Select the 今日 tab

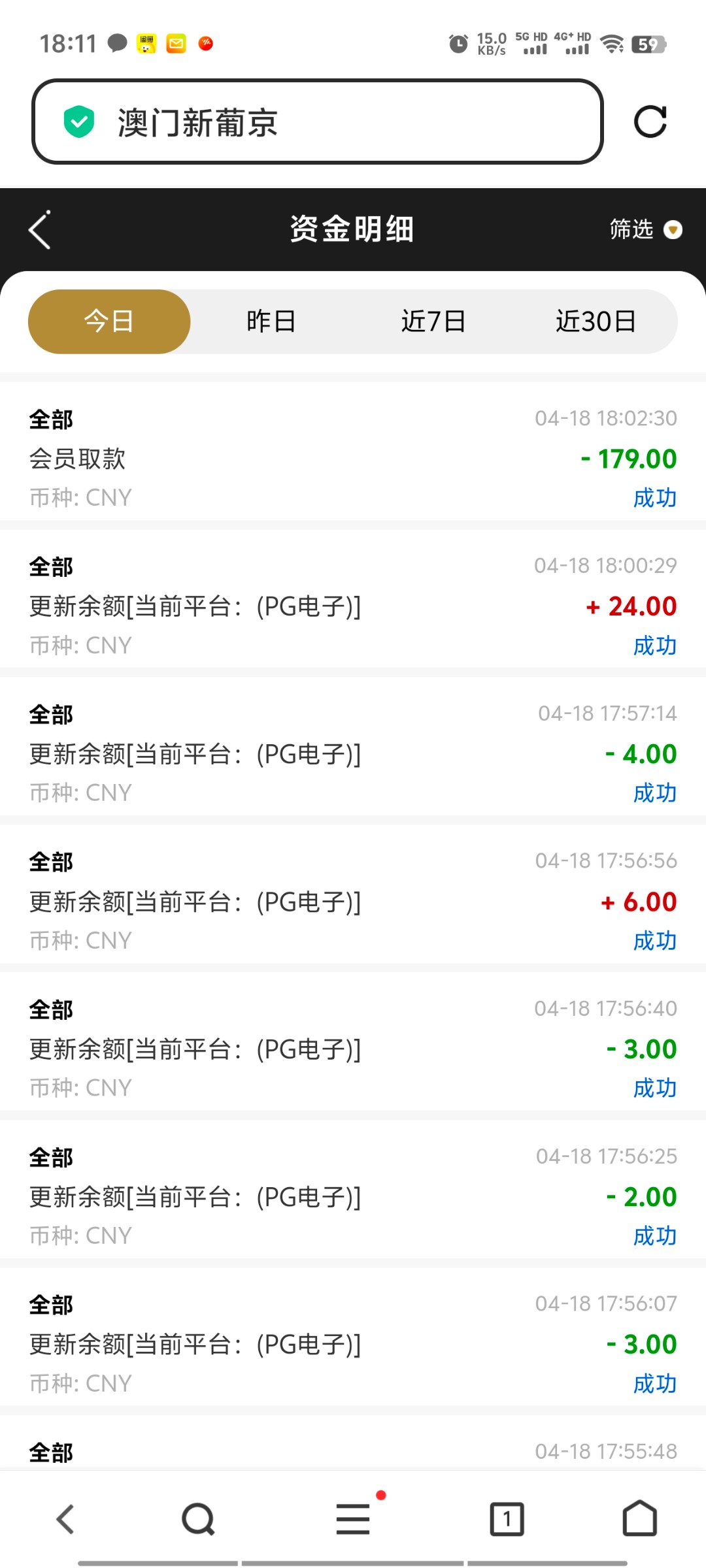(x=109, y=321)
